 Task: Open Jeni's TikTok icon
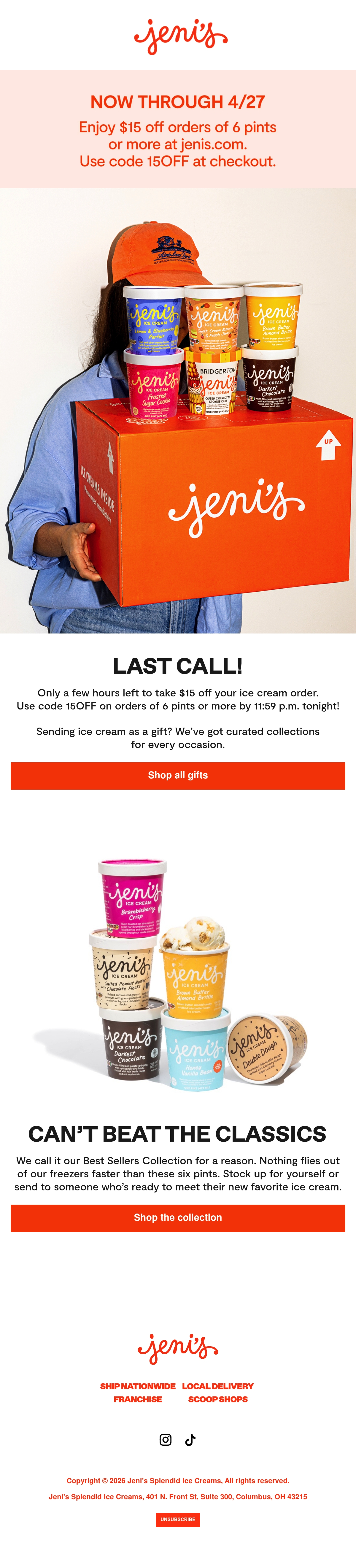pyautogui.click(x=190, y=1439)
